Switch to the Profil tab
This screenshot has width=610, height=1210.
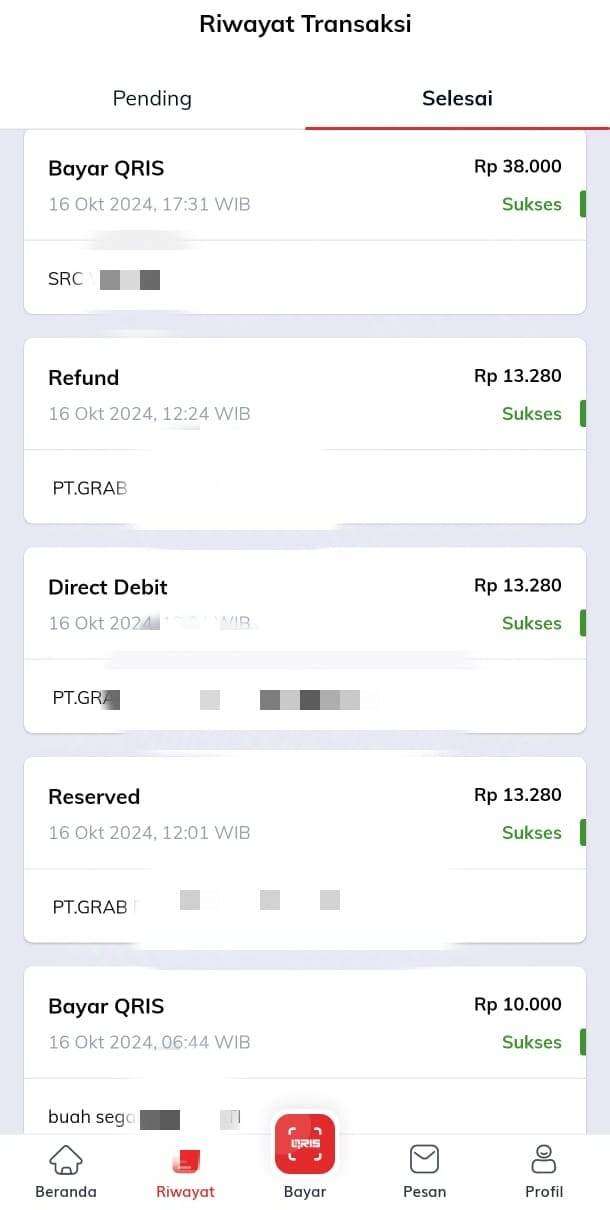tap(544, 1172)
